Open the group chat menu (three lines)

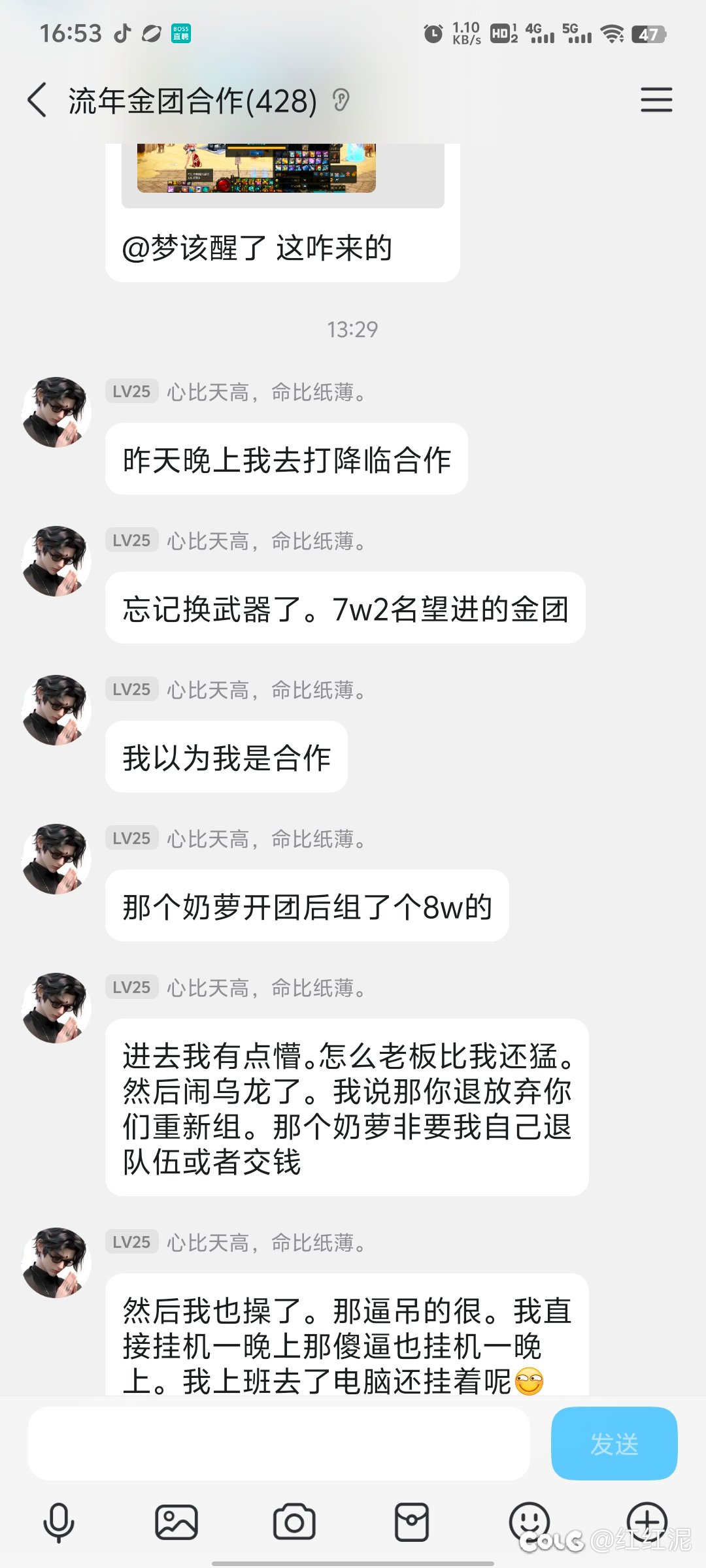(x=656, y=99)
